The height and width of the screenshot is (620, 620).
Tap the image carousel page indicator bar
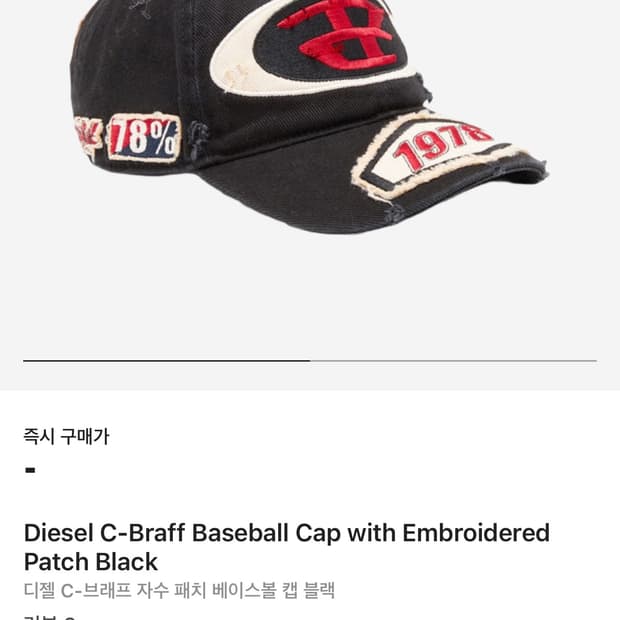(310, 361)
